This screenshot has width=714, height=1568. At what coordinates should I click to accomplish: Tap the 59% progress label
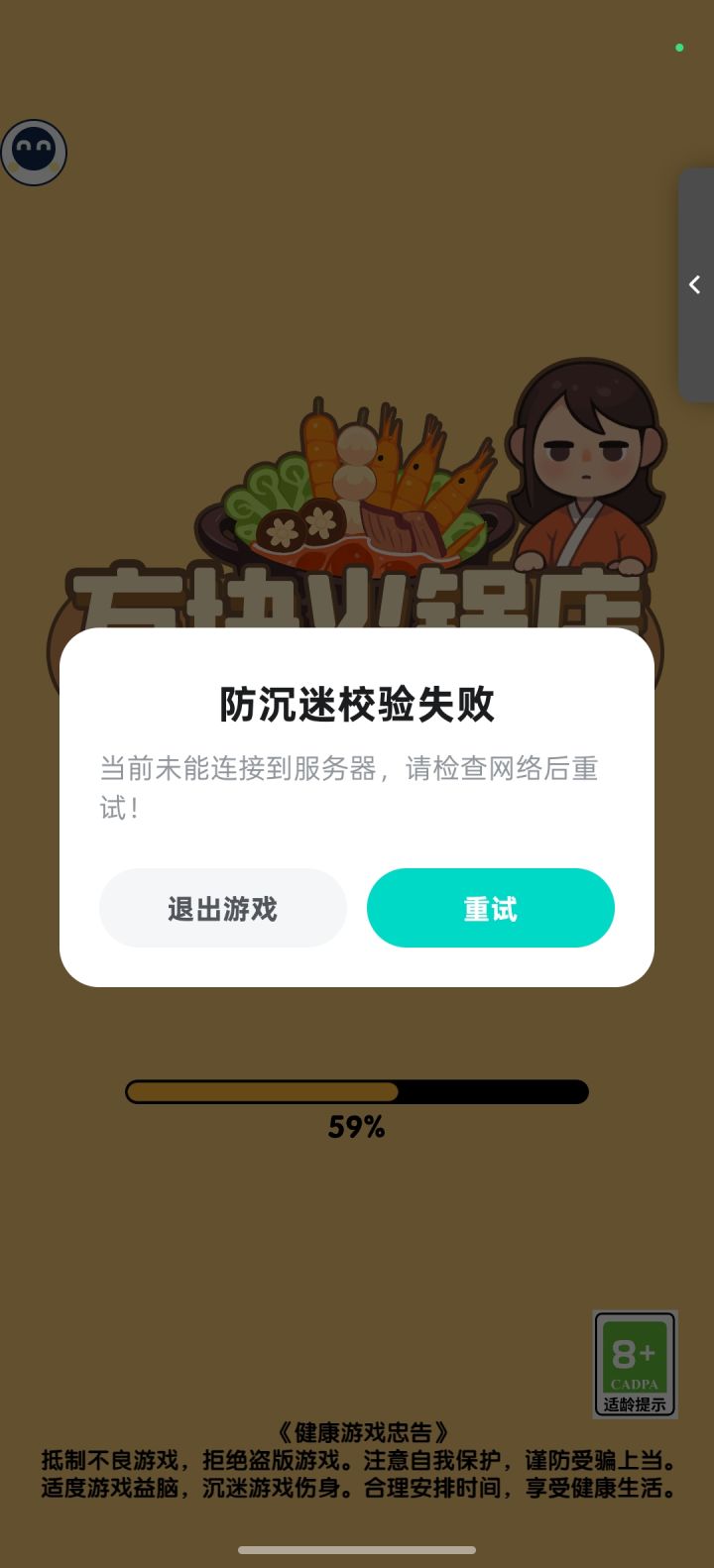[x=356, y=1127]
